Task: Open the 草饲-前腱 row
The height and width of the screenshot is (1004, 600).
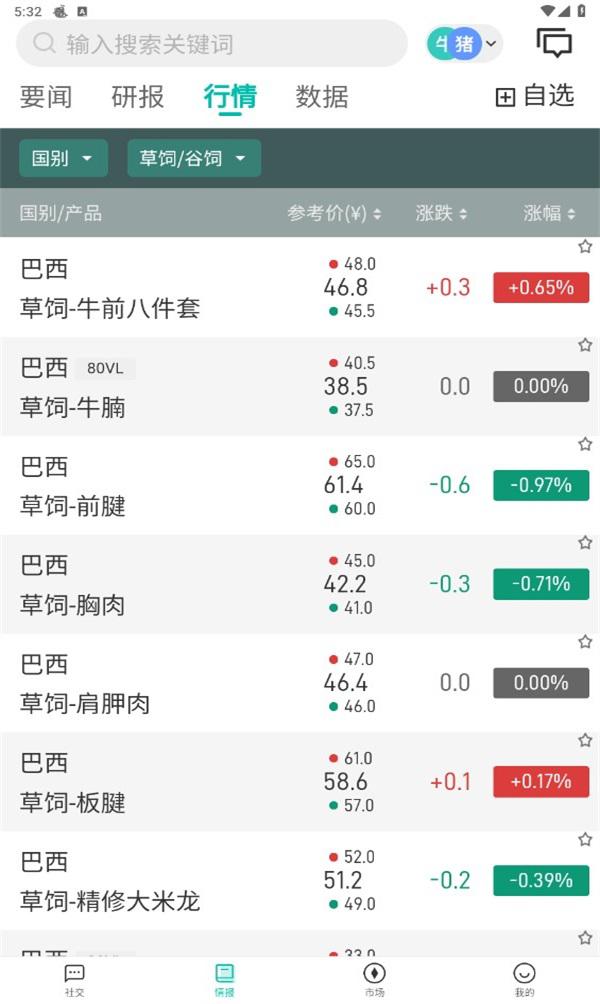Action: point(300,485)
